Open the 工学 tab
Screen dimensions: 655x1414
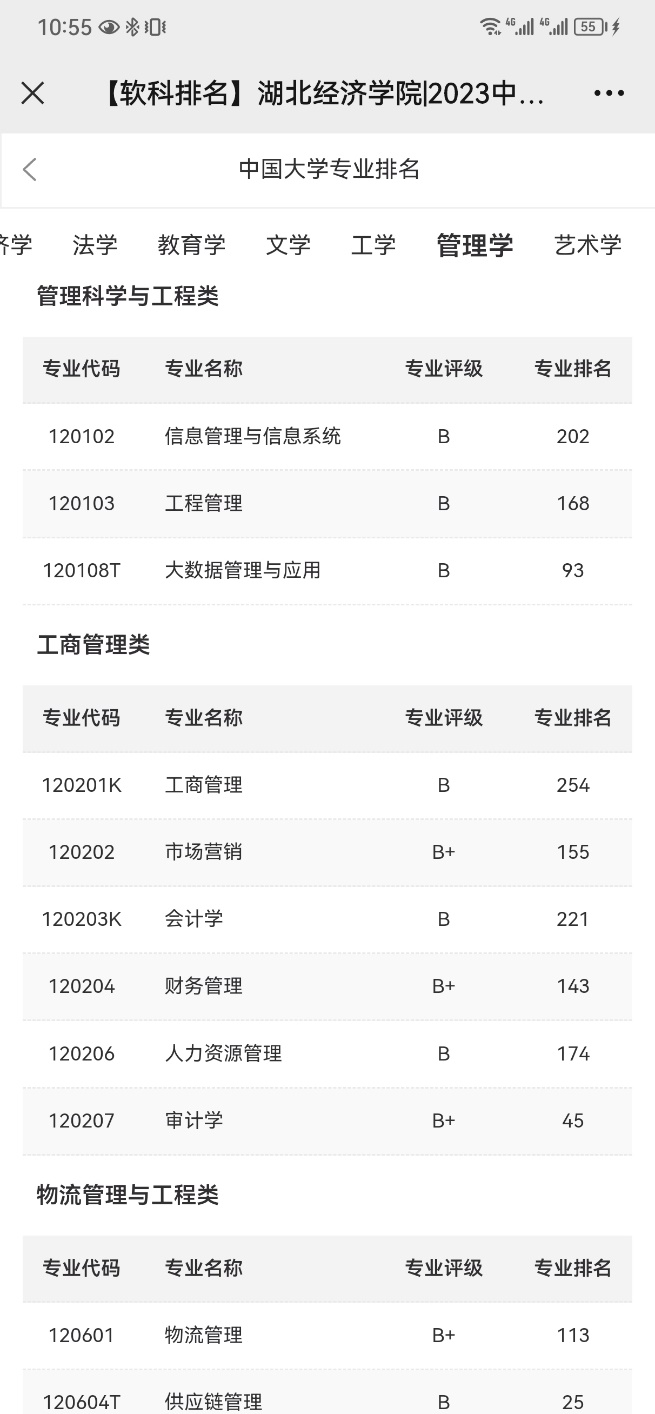point(373,245)
